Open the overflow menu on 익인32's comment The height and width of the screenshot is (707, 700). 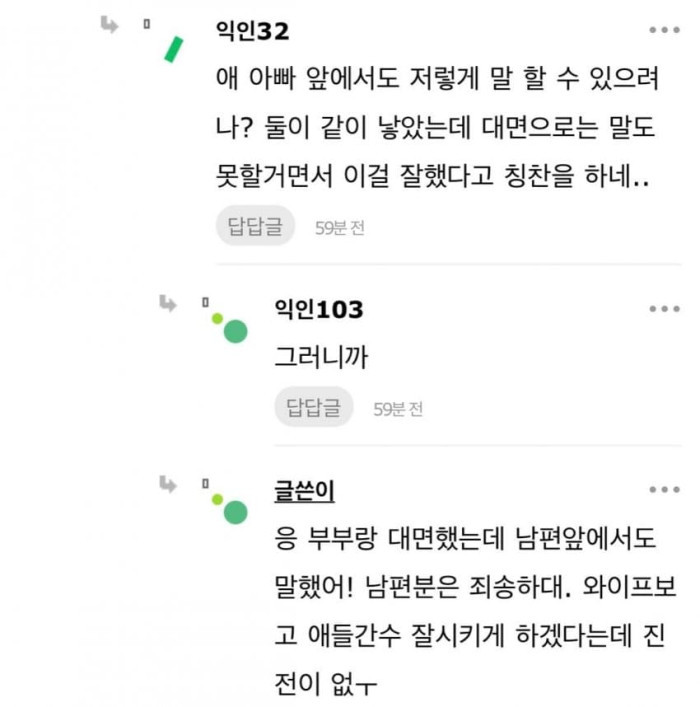click(664, 31)
